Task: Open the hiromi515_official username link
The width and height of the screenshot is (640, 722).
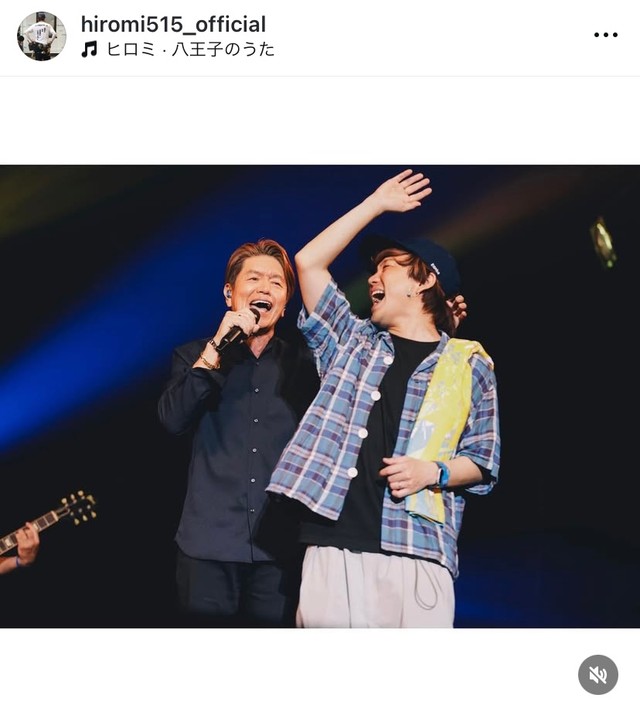Action: [173, 24]
